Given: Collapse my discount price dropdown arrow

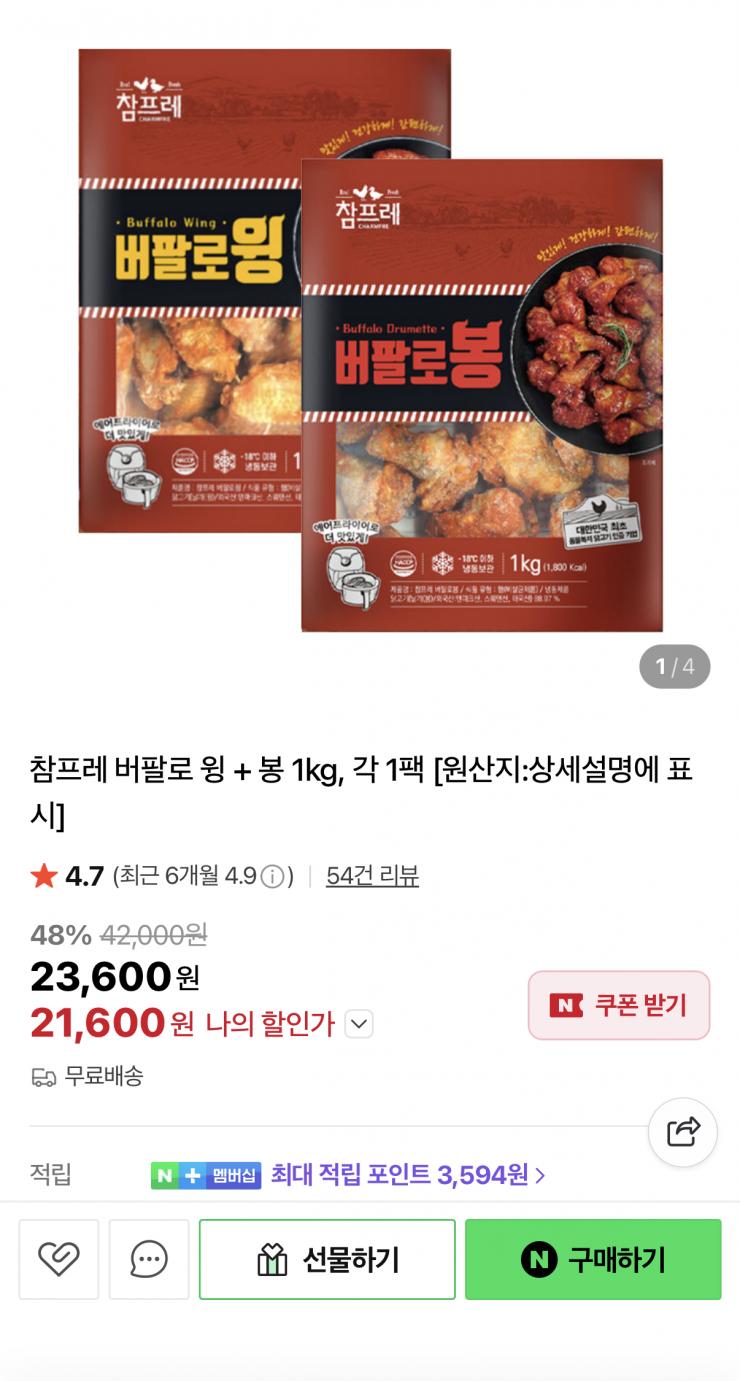Looking at the screenshot, I should coord(358,1025).
